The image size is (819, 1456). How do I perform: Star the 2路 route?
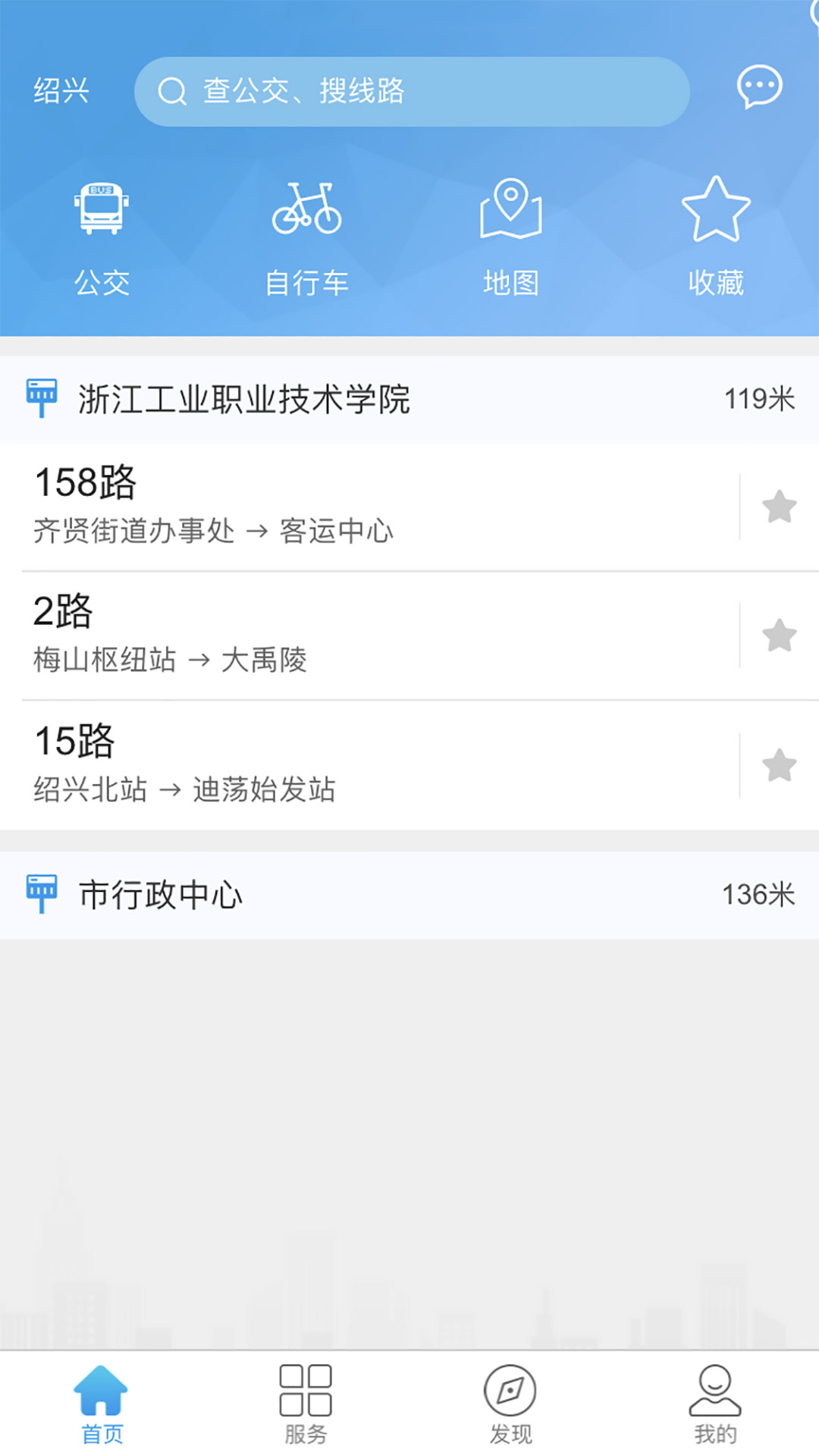pos(780,635)
